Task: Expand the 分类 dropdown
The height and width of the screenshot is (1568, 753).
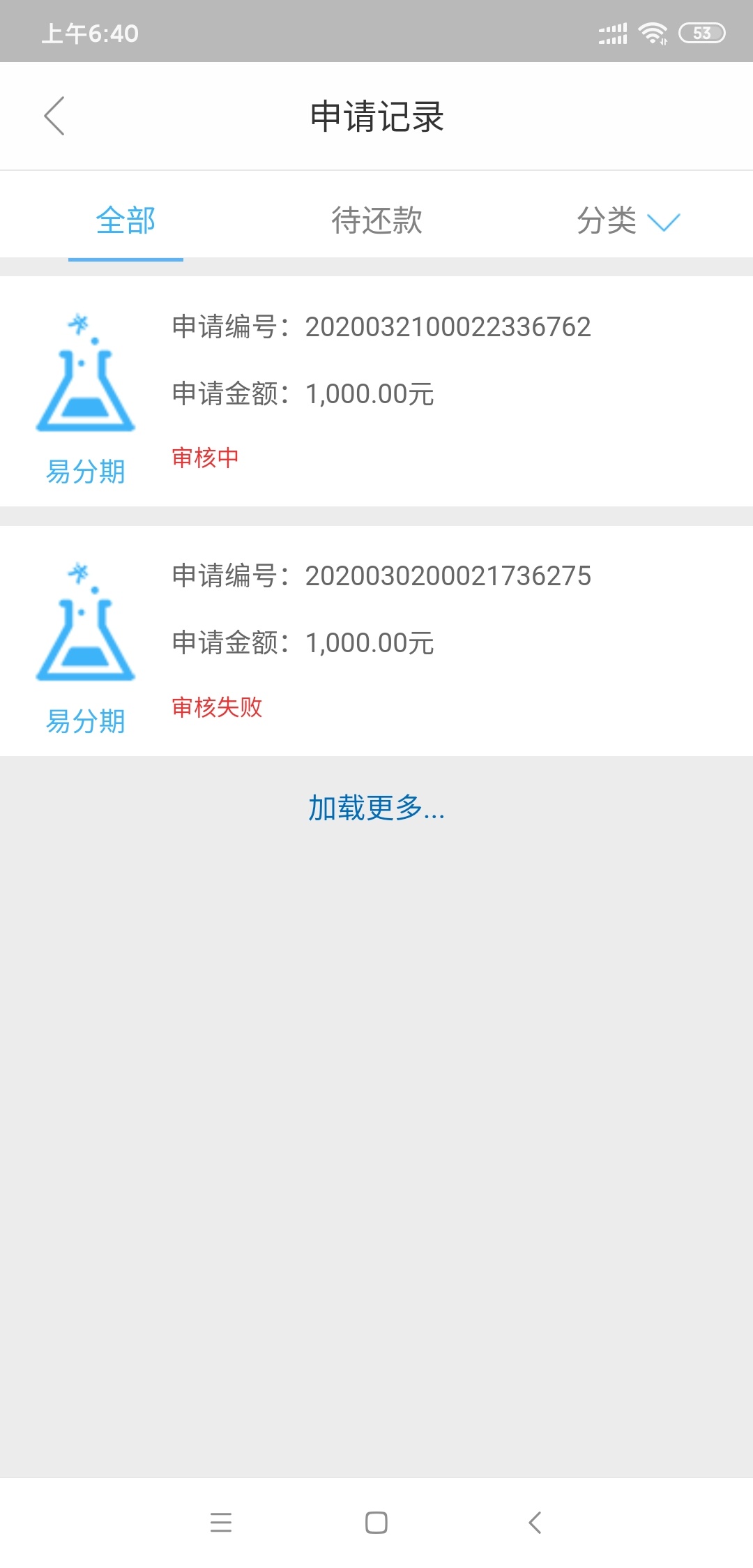Action: coord(627,220)
